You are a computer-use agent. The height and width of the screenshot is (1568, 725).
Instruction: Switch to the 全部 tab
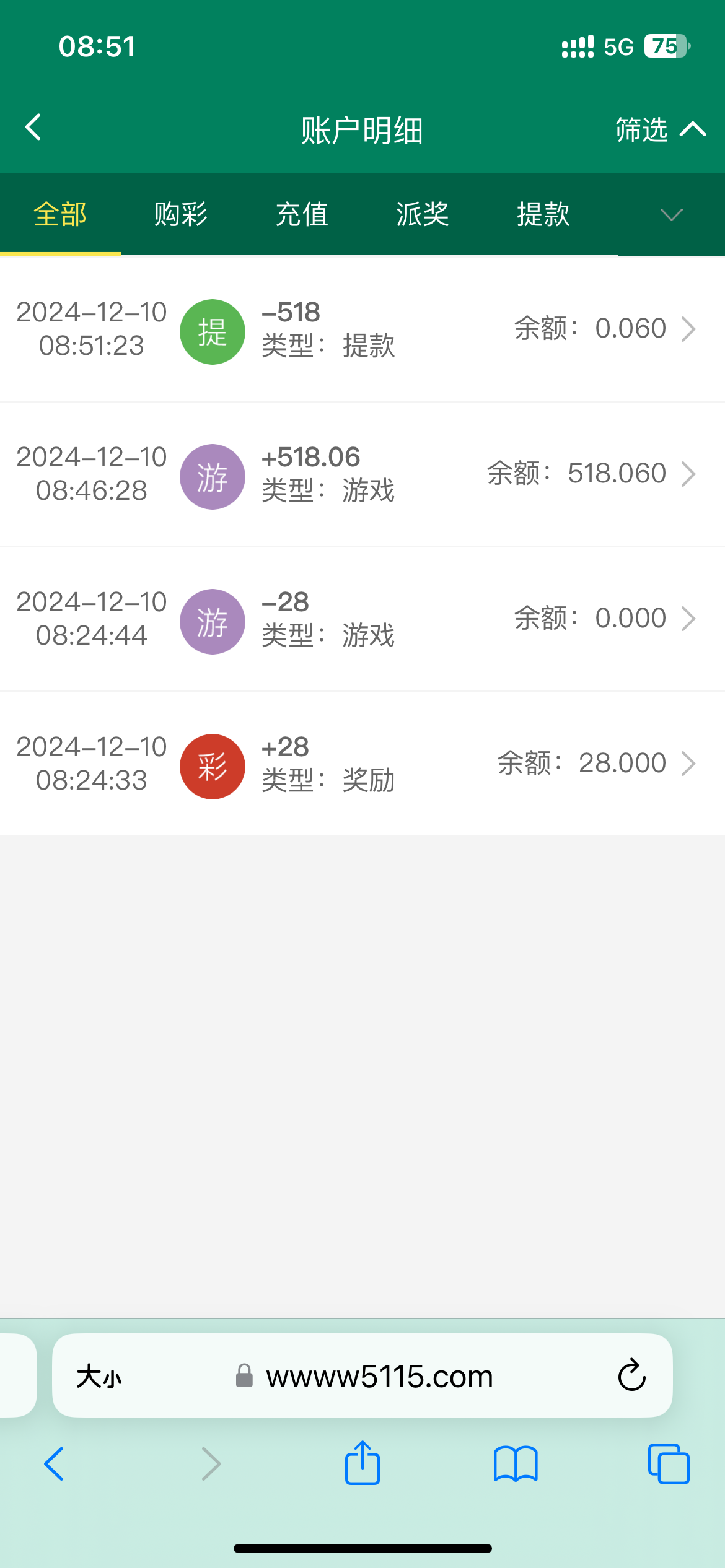tap(60, 215)
